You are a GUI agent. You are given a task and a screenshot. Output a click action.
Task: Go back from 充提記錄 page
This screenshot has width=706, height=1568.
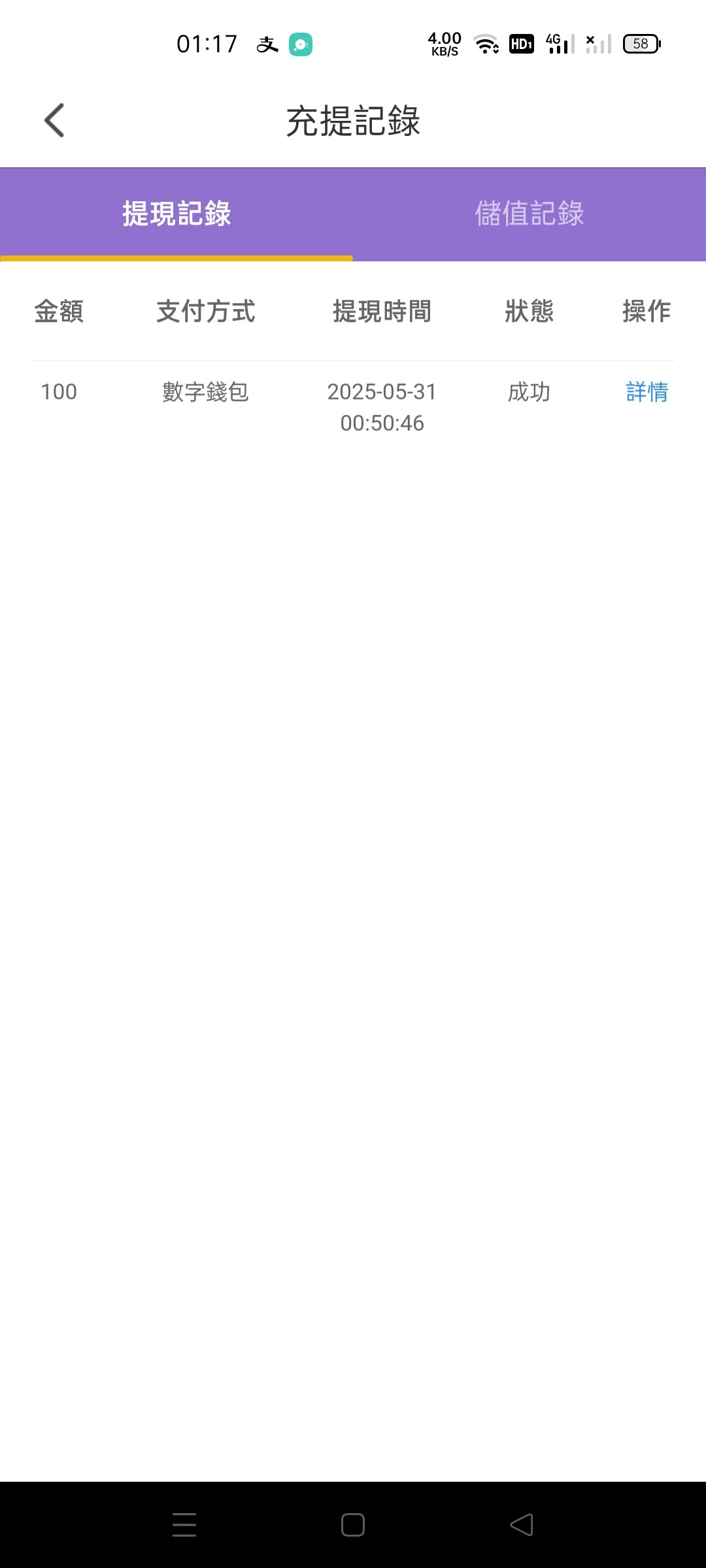[55, 121]
